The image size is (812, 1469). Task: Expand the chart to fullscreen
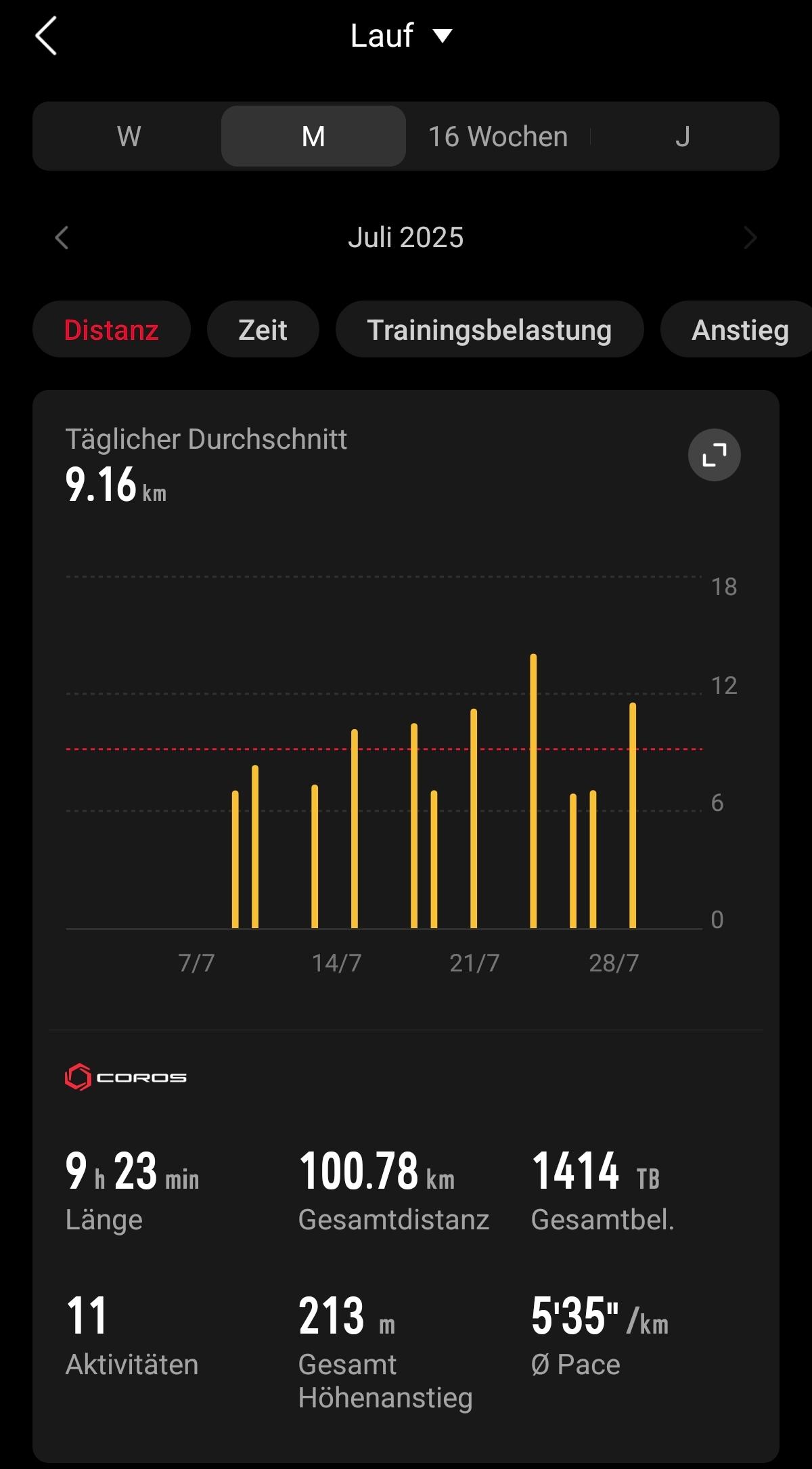point(714,455)
